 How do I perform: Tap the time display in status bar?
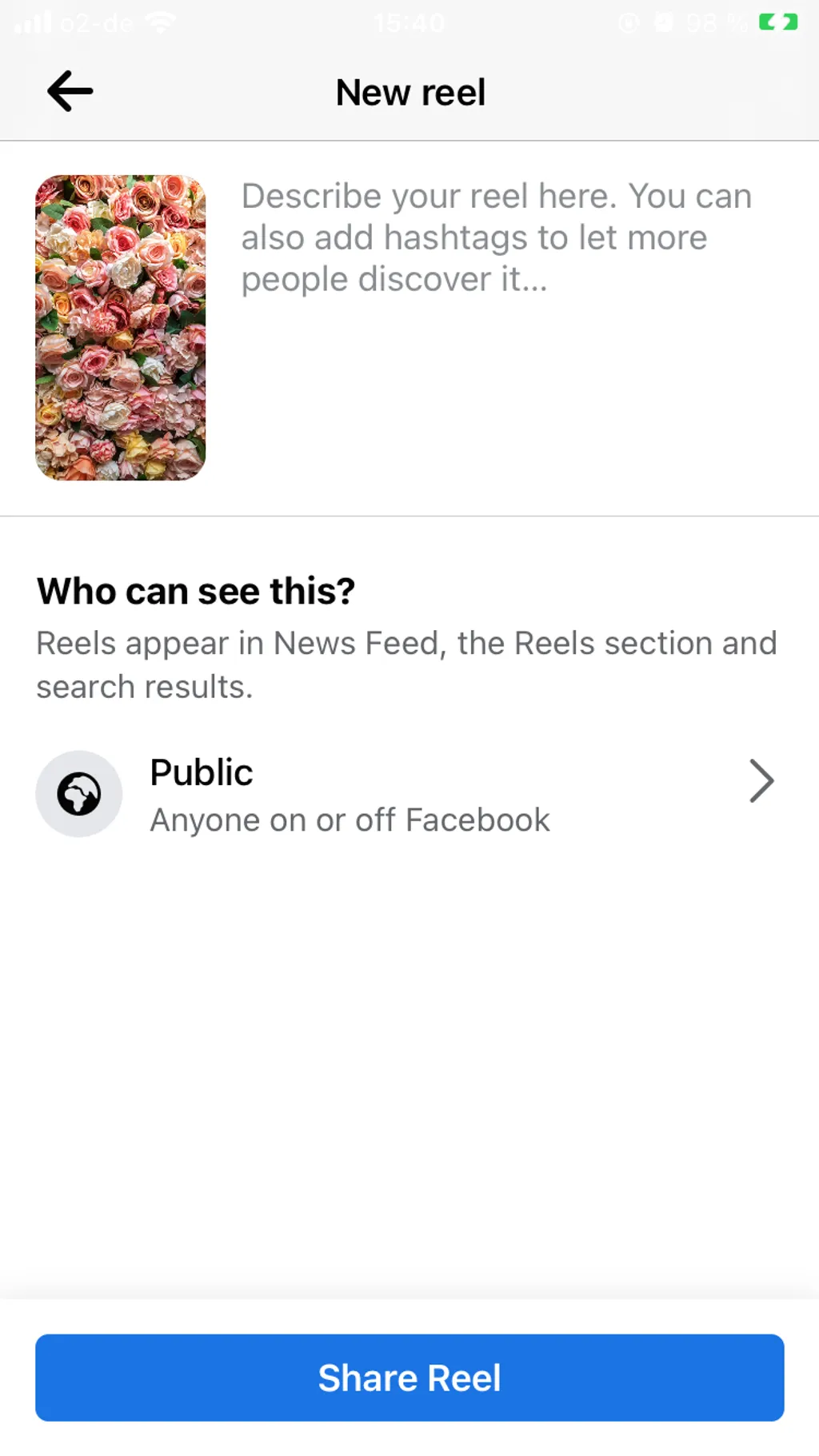click(409, 22)
